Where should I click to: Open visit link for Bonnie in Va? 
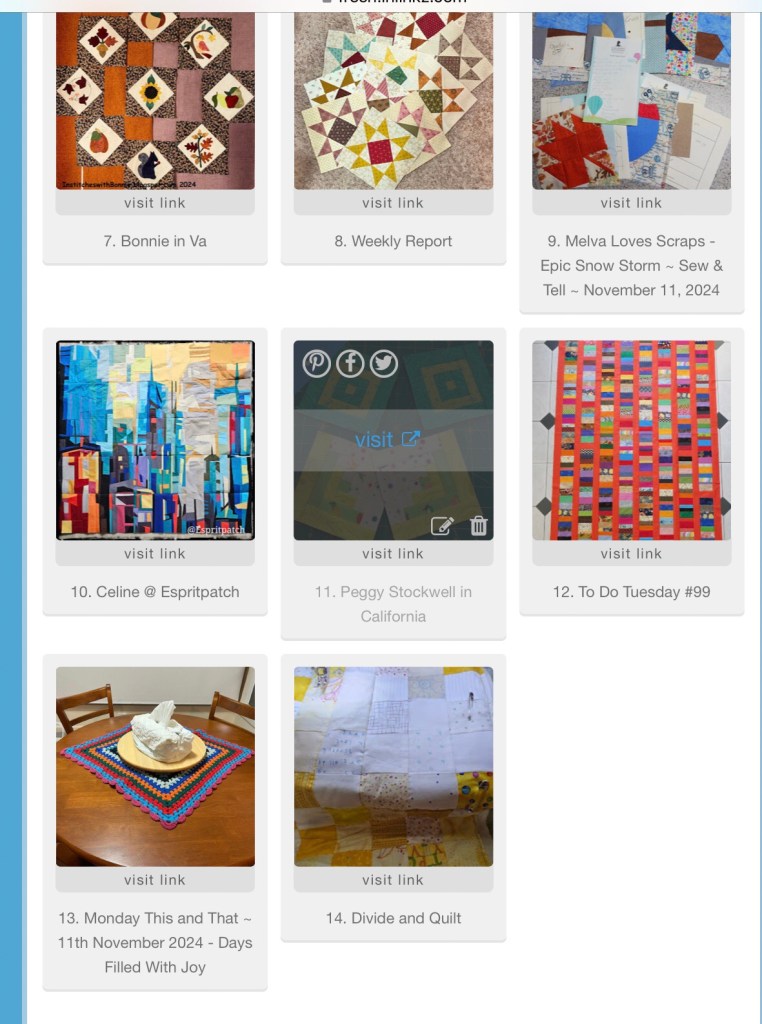pyautogui.click(x=155, y=203)
